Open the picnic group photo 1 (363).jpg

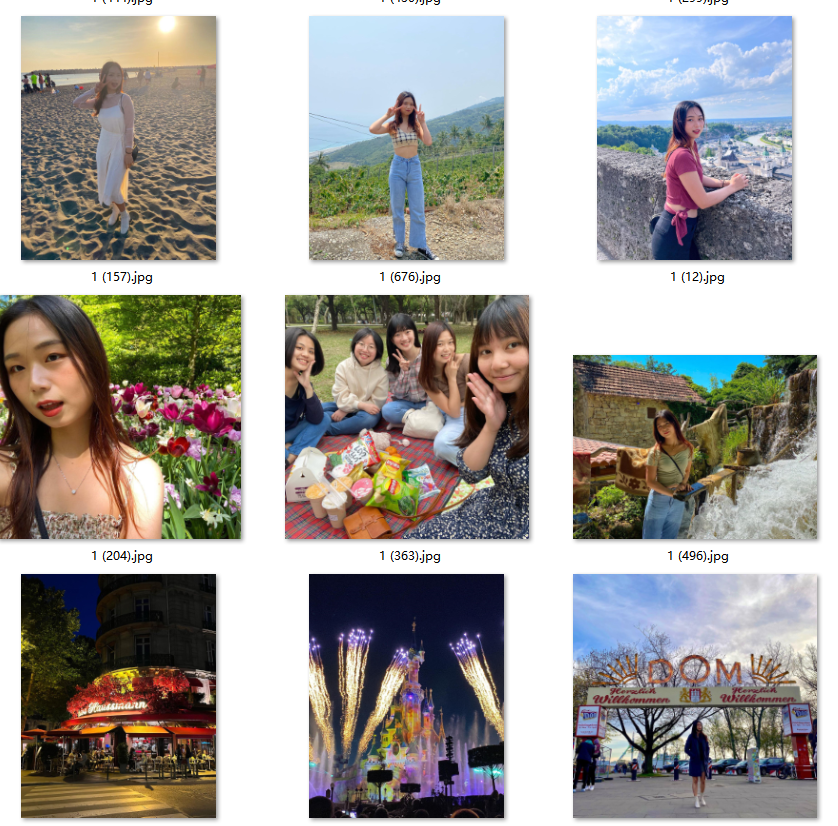[x=407, y=417]
